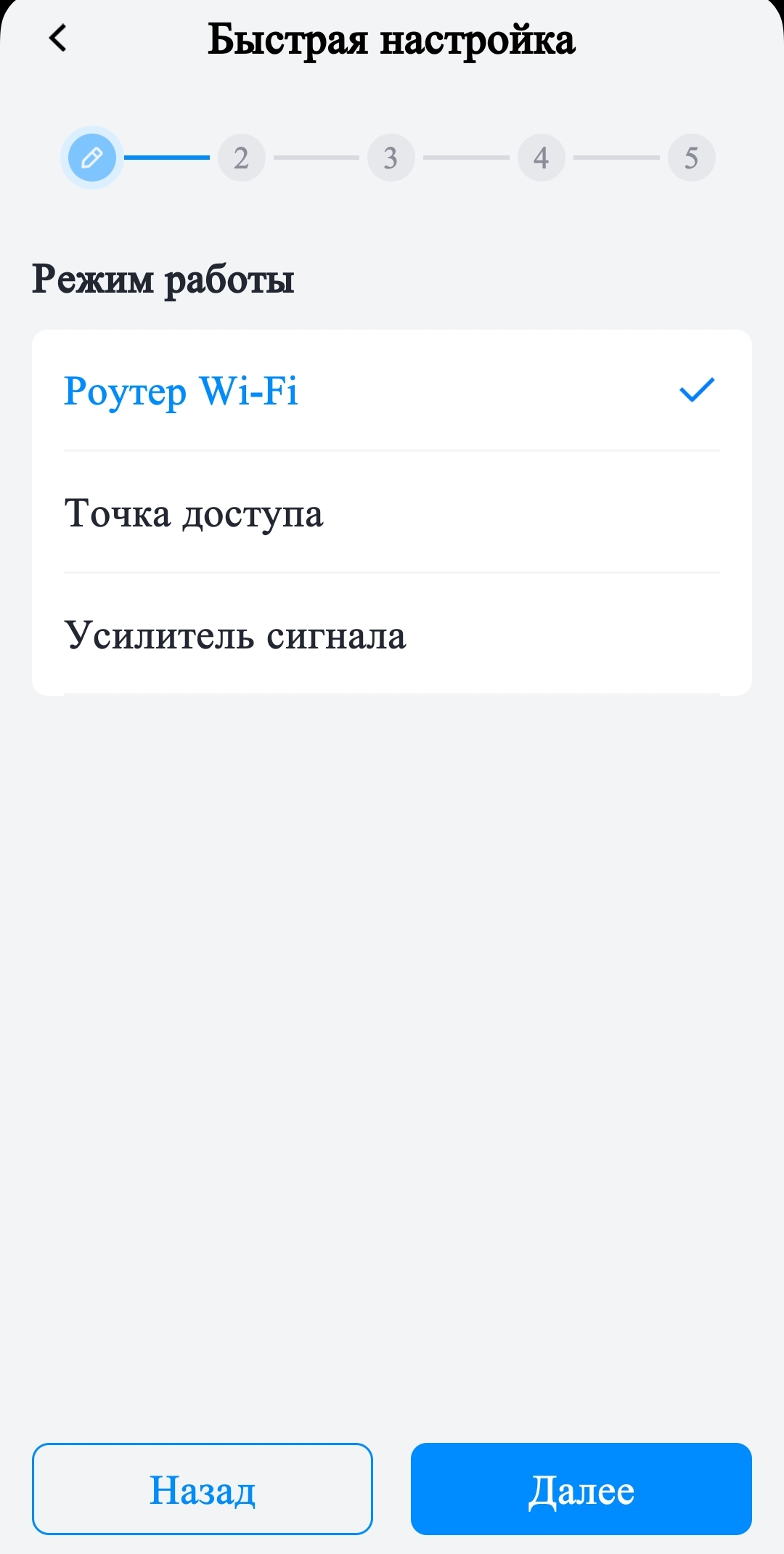
Task: Choose the Точка доступа mode
Action: click(391, 513)
